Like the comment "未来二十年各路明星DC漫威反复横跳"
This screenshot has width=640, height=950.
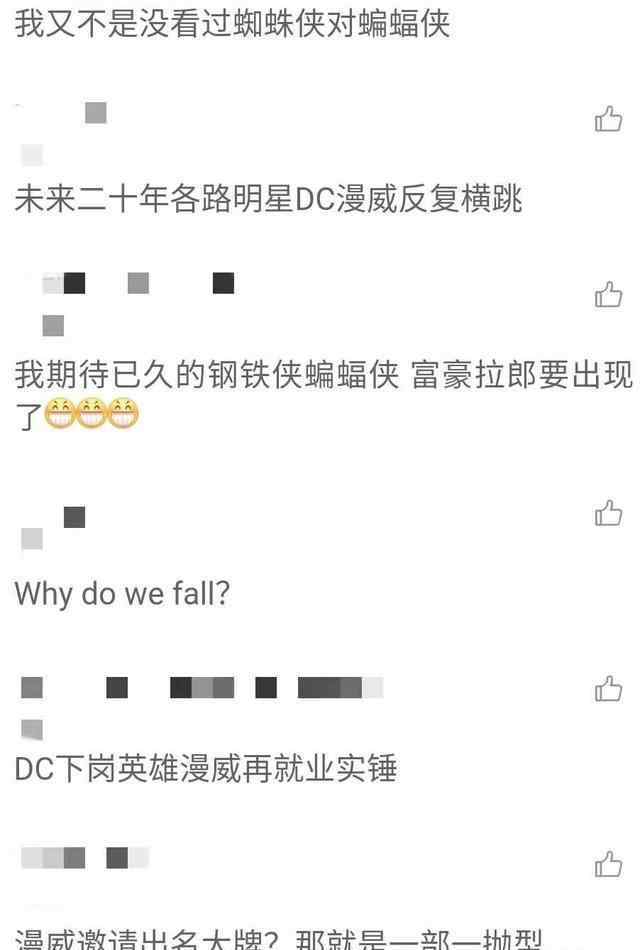tap(608, 119)
